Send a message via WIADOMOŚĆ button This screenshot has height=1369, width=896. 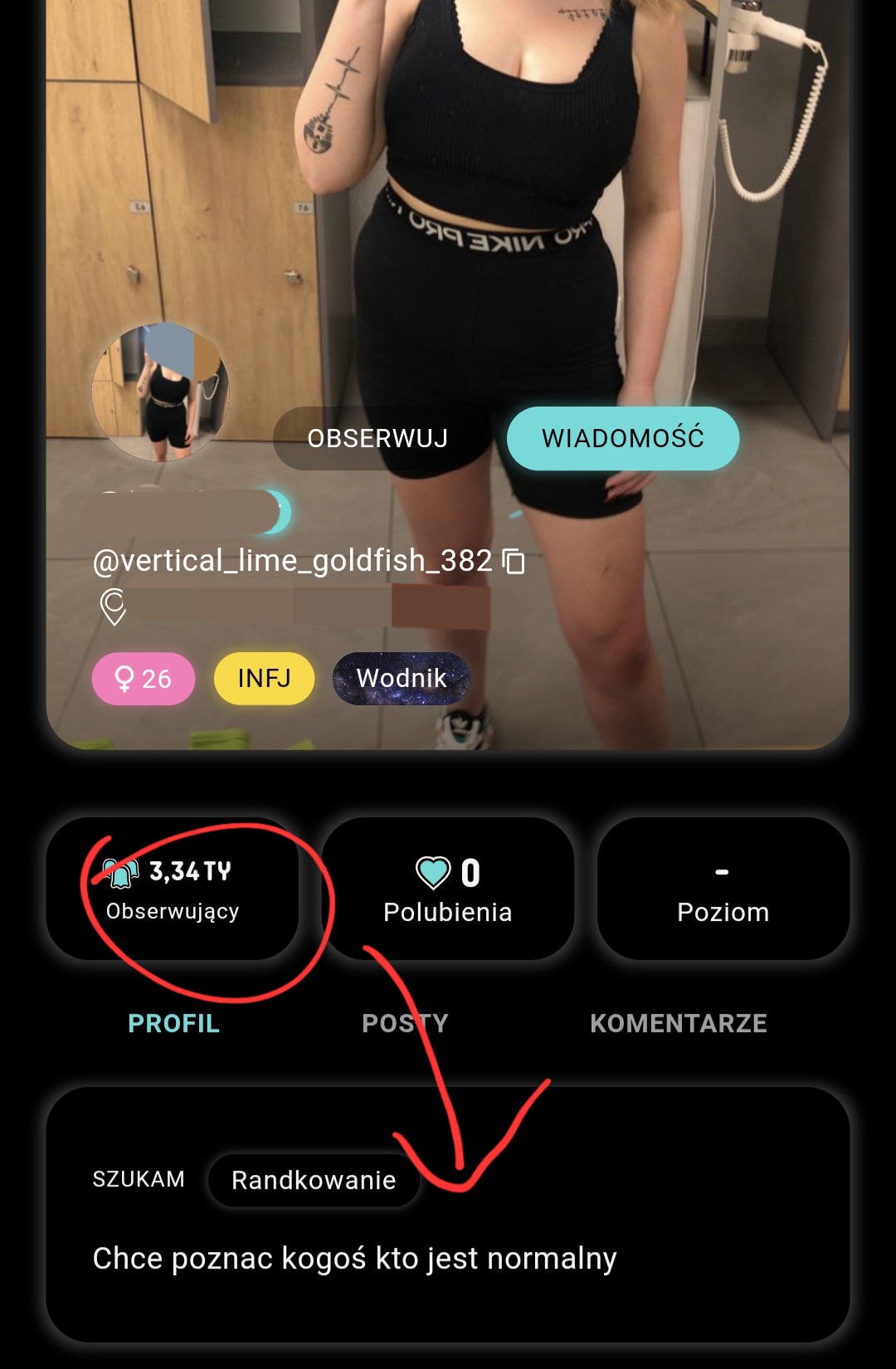click(622, 438)
